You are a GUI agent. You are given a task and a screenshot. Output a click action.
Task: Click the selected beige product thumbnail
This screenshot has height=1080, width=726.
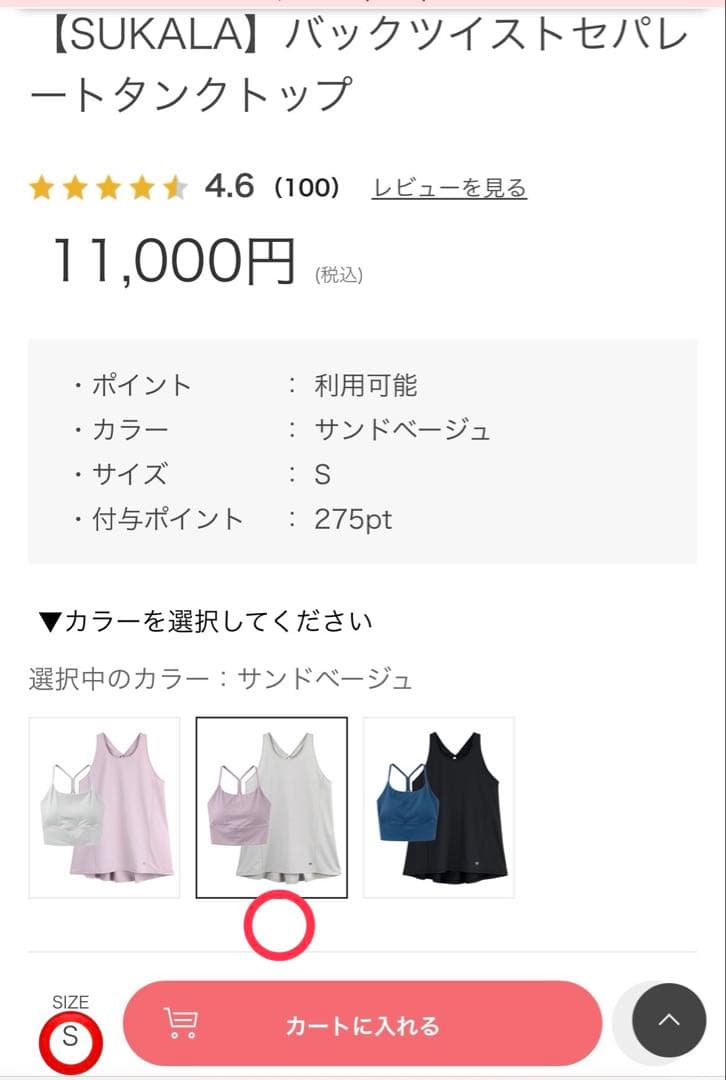(271, 805)
